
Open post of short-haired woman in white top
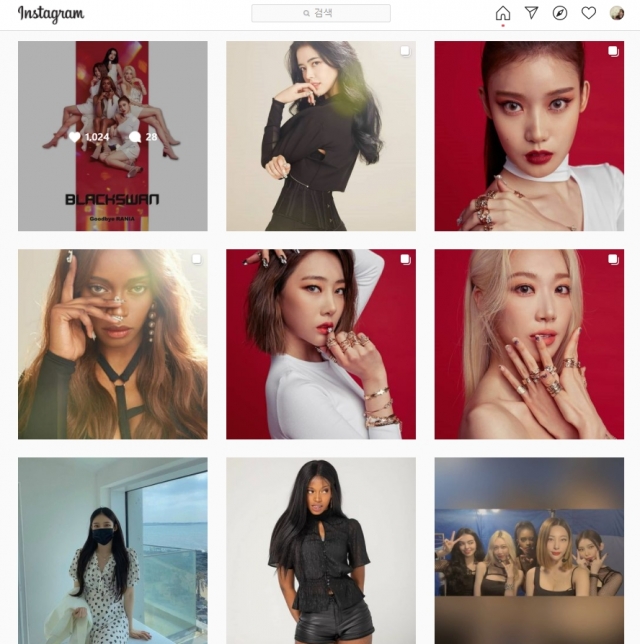pos(320,344)
